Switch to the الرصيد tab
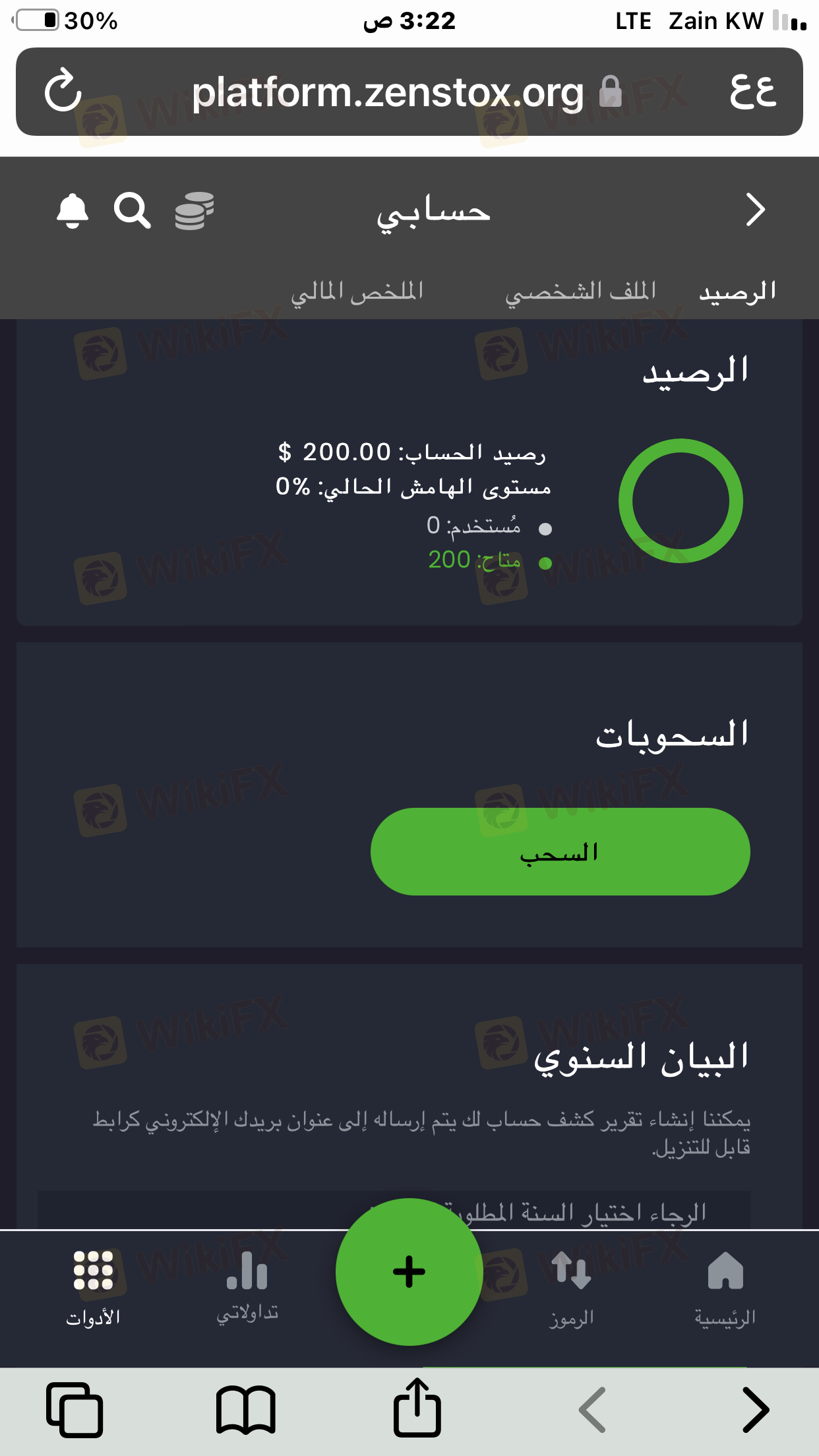Viewport: 819px width, 1456px height. pos(737,291)
